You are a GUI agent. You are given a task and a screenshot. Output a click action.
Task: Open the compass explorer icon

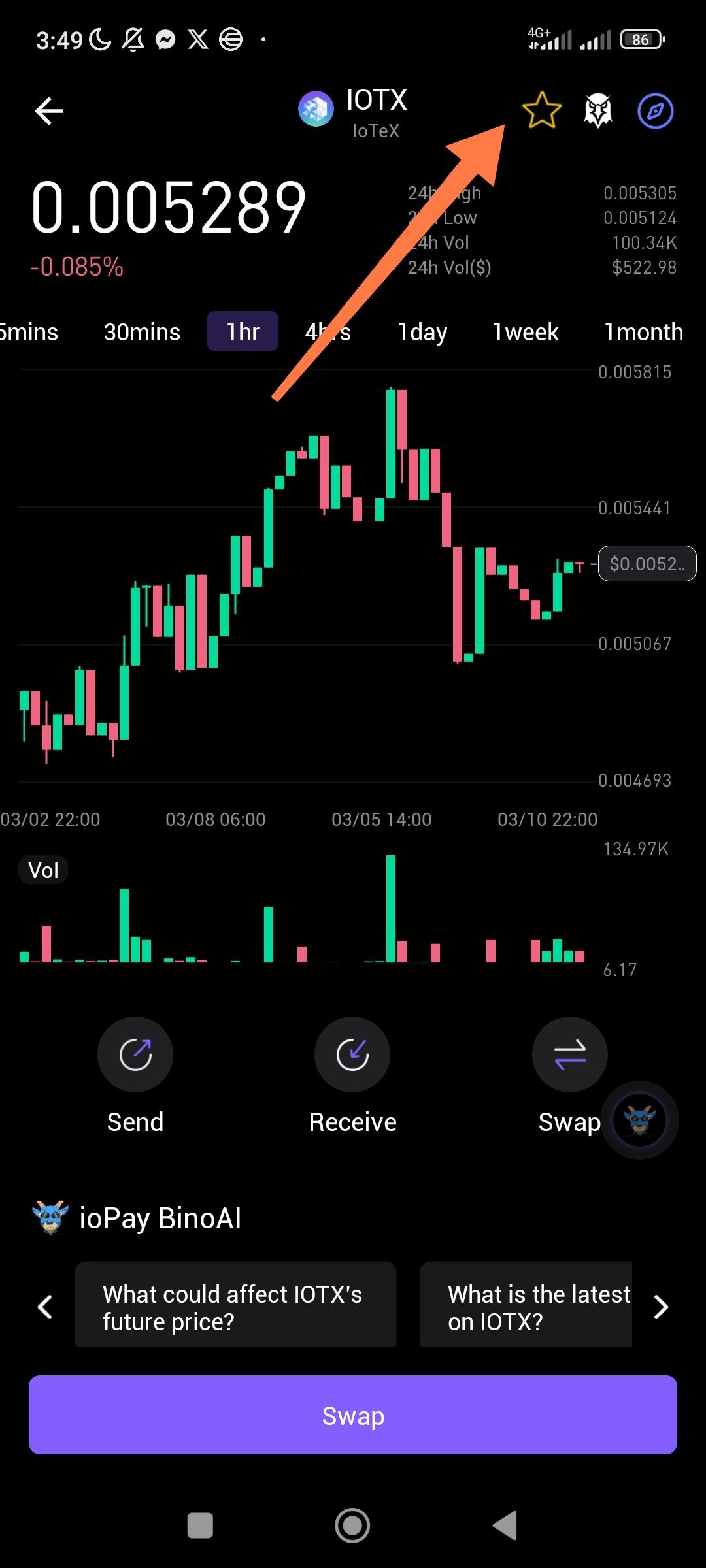pos(656,111)
